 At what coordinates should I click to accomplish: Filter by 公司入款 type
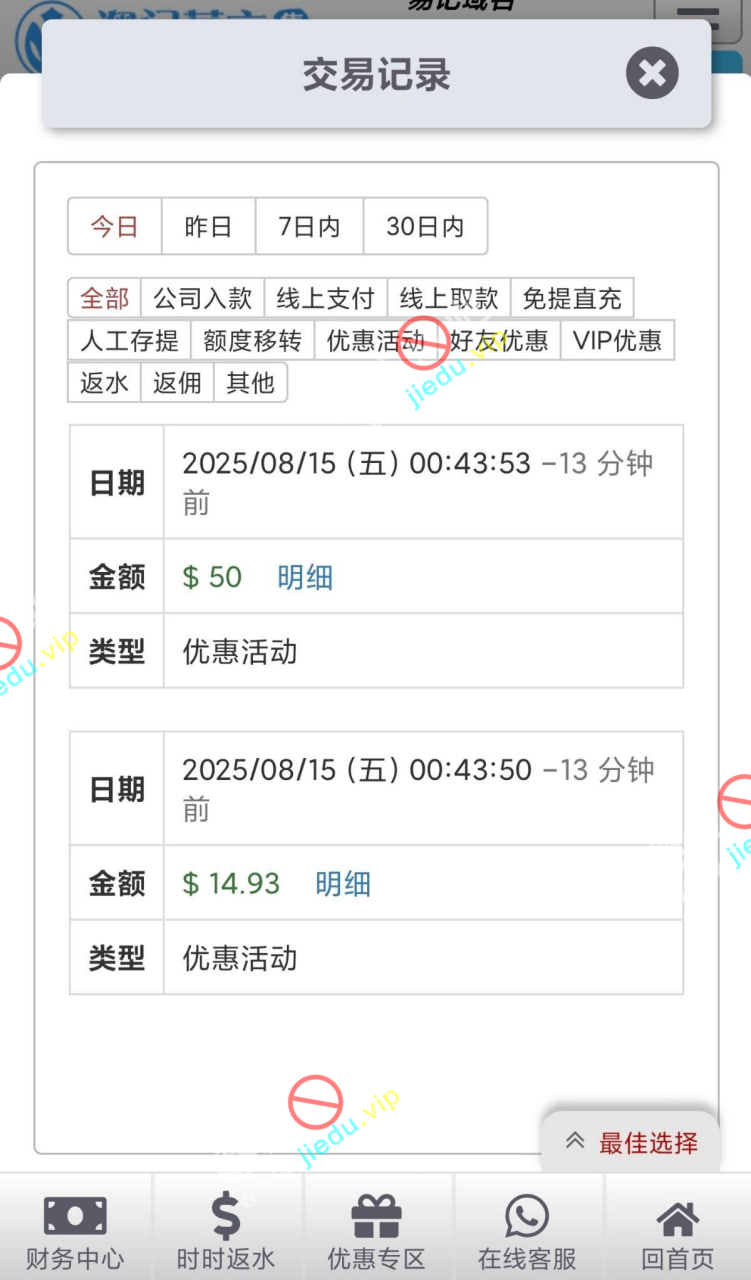point(203,298)
